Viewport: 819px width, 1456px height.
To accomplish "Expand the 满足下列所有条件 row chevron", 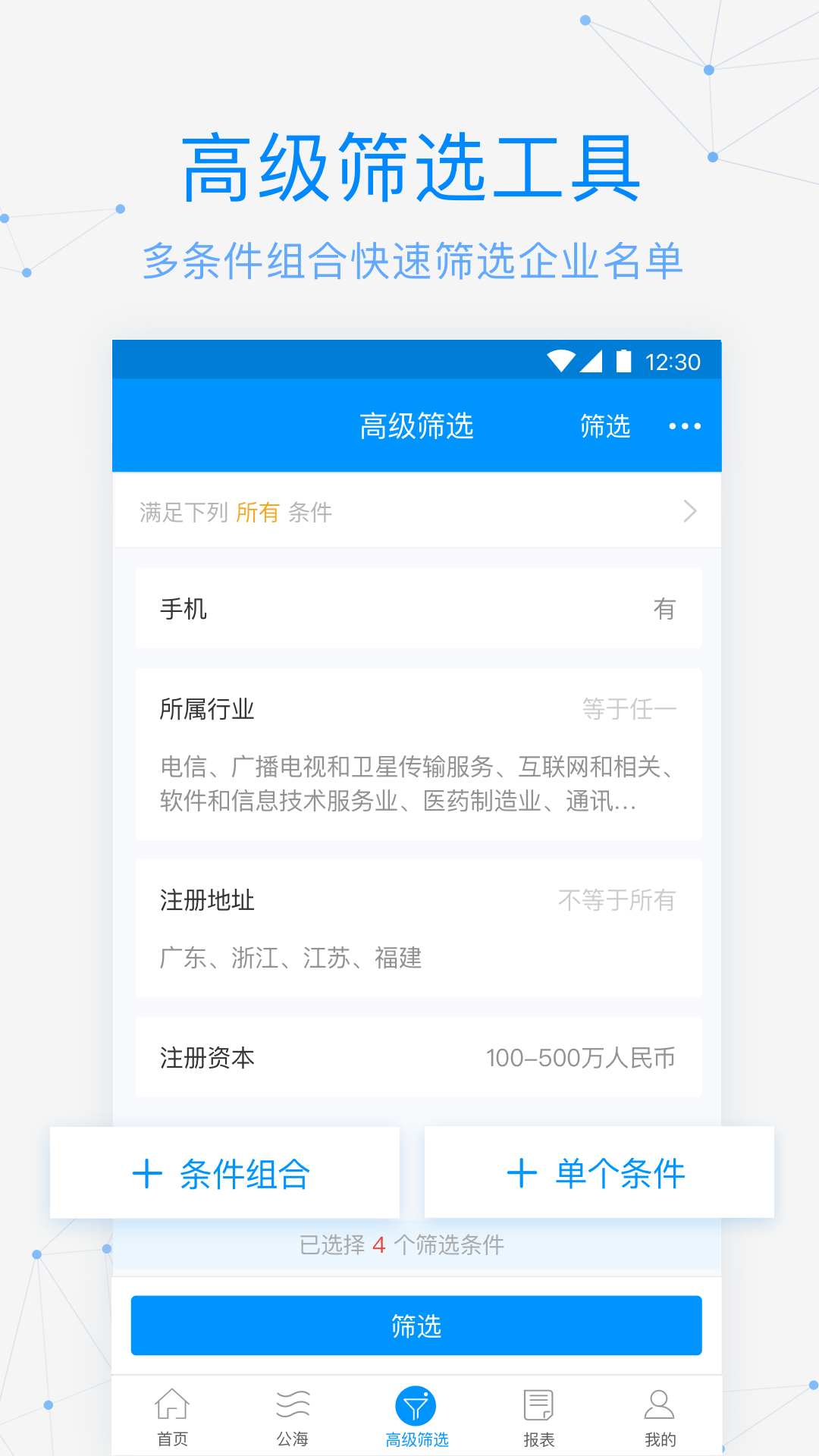I will [689, 512].
